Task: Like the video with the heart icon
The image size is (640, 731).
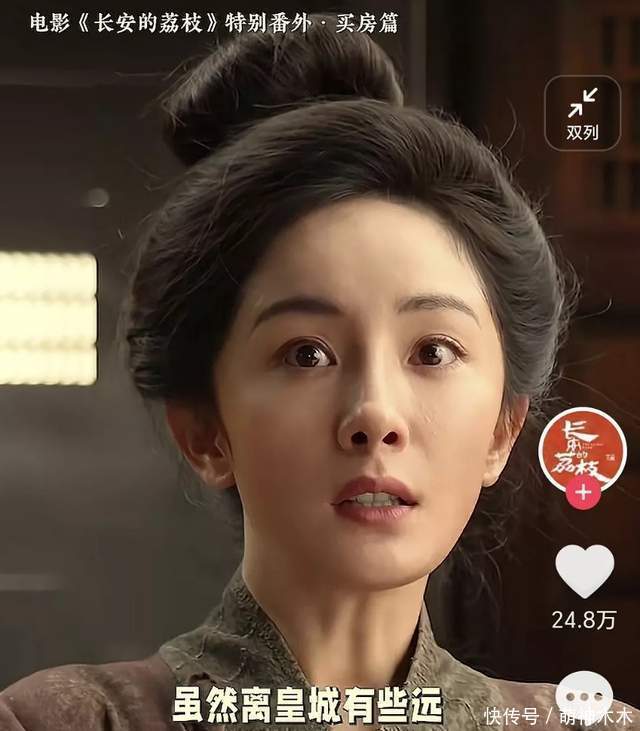Action: (x=584, y=571)
